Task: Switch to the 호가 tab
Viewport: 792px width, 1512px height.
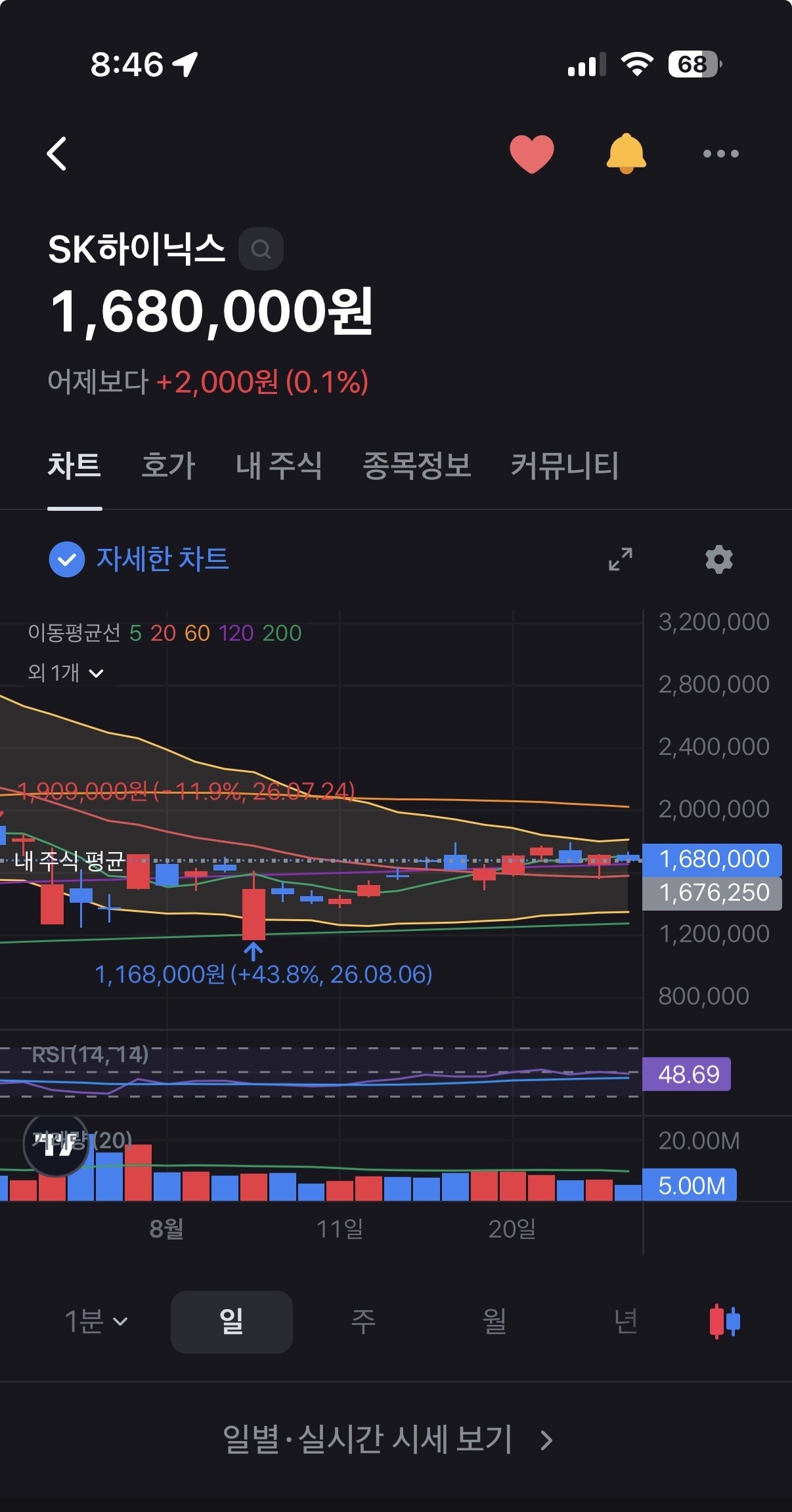Action: tap(168, 465)
